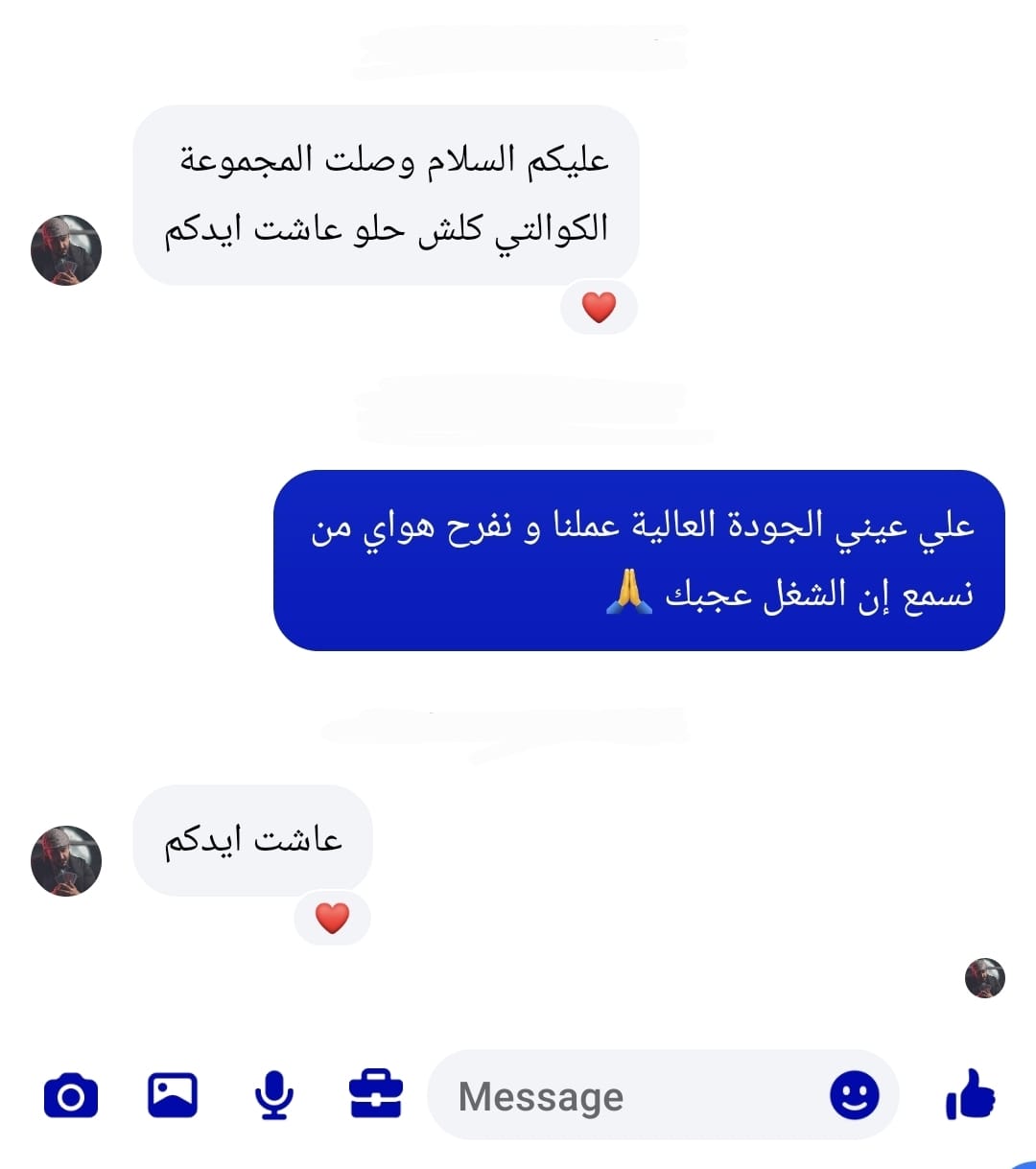Open sender's avatar beside عاشت ايدكم message

(66, 860)
